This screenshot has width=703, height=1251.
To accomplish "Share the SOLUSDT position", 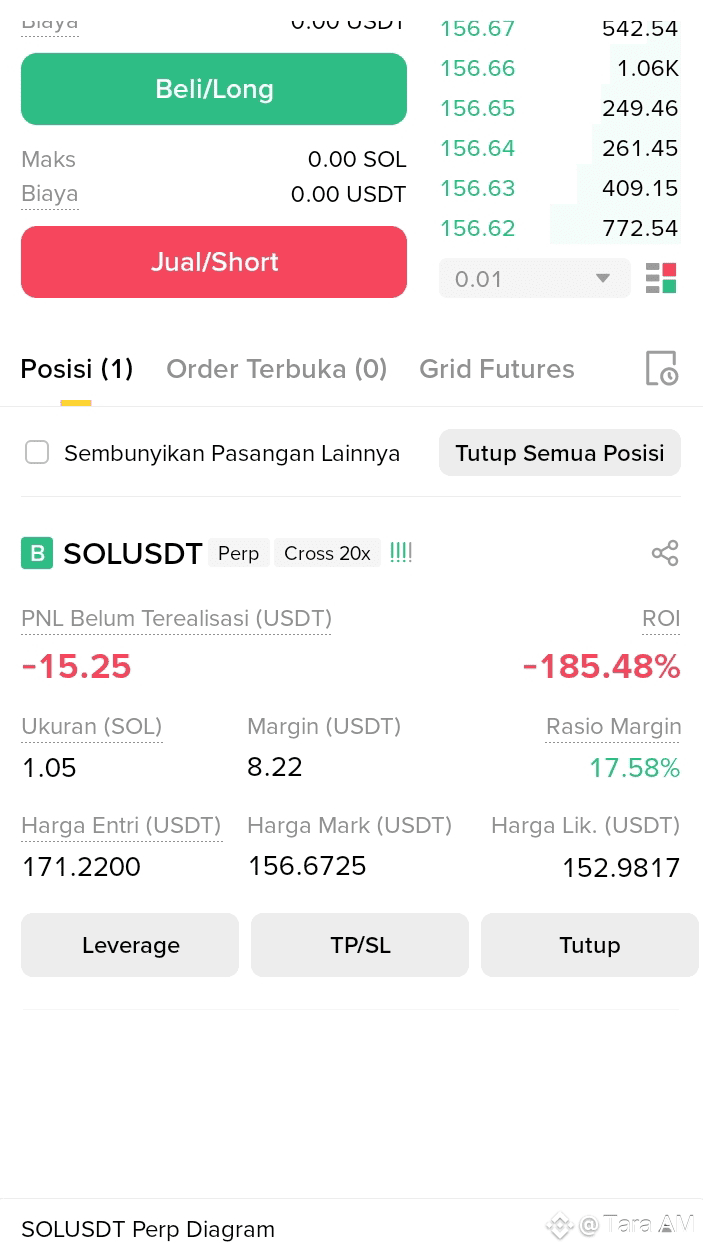I will pyautogui.click(x=665, y=553).
